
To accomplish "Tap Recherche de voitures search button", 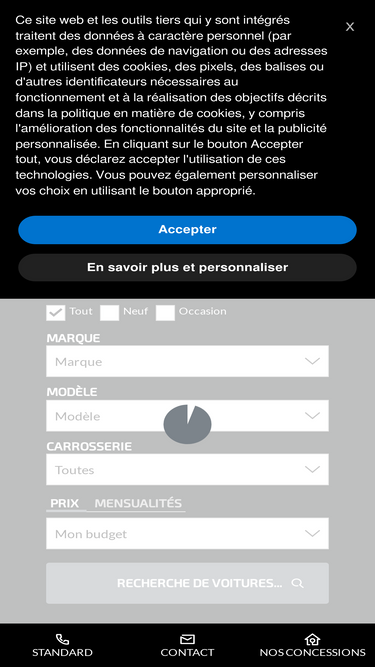I will 188,583.
